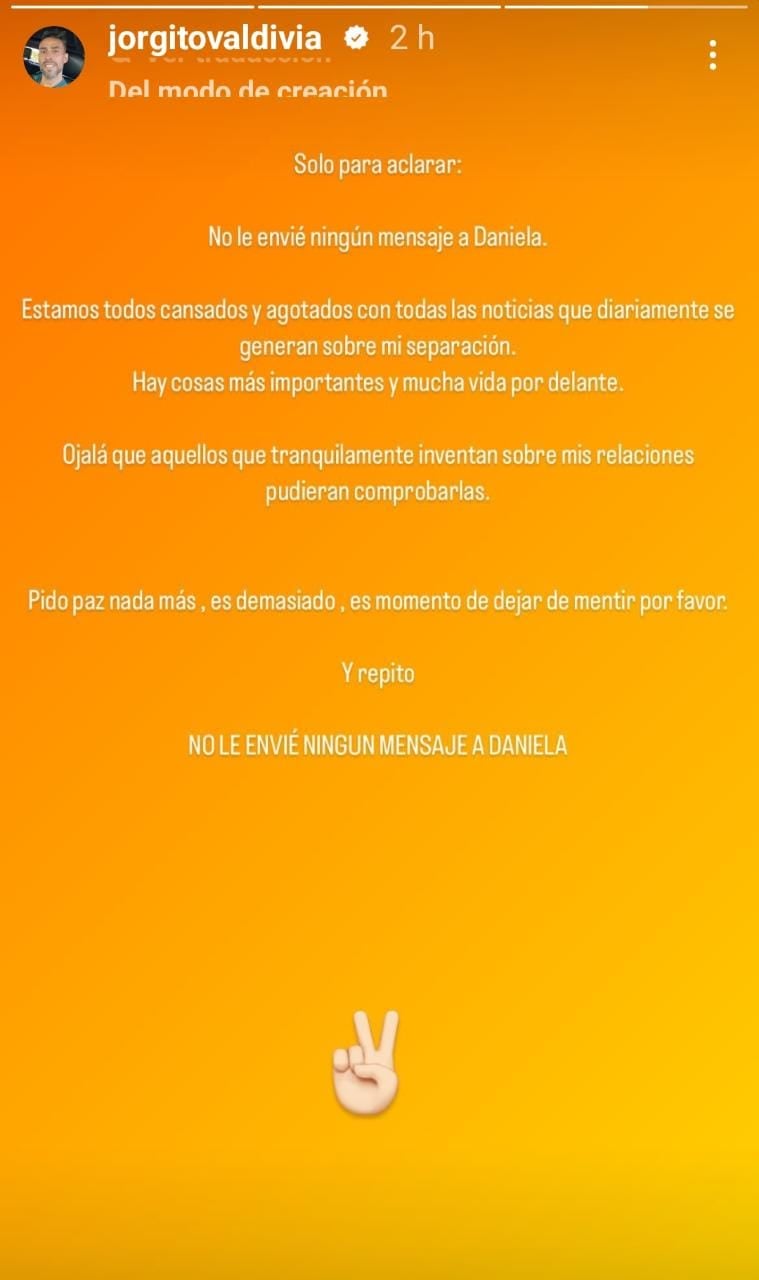Open the jorgitovaldivia username link
Viewport: 759px width, 1280px height.
[x=214, y=39]
